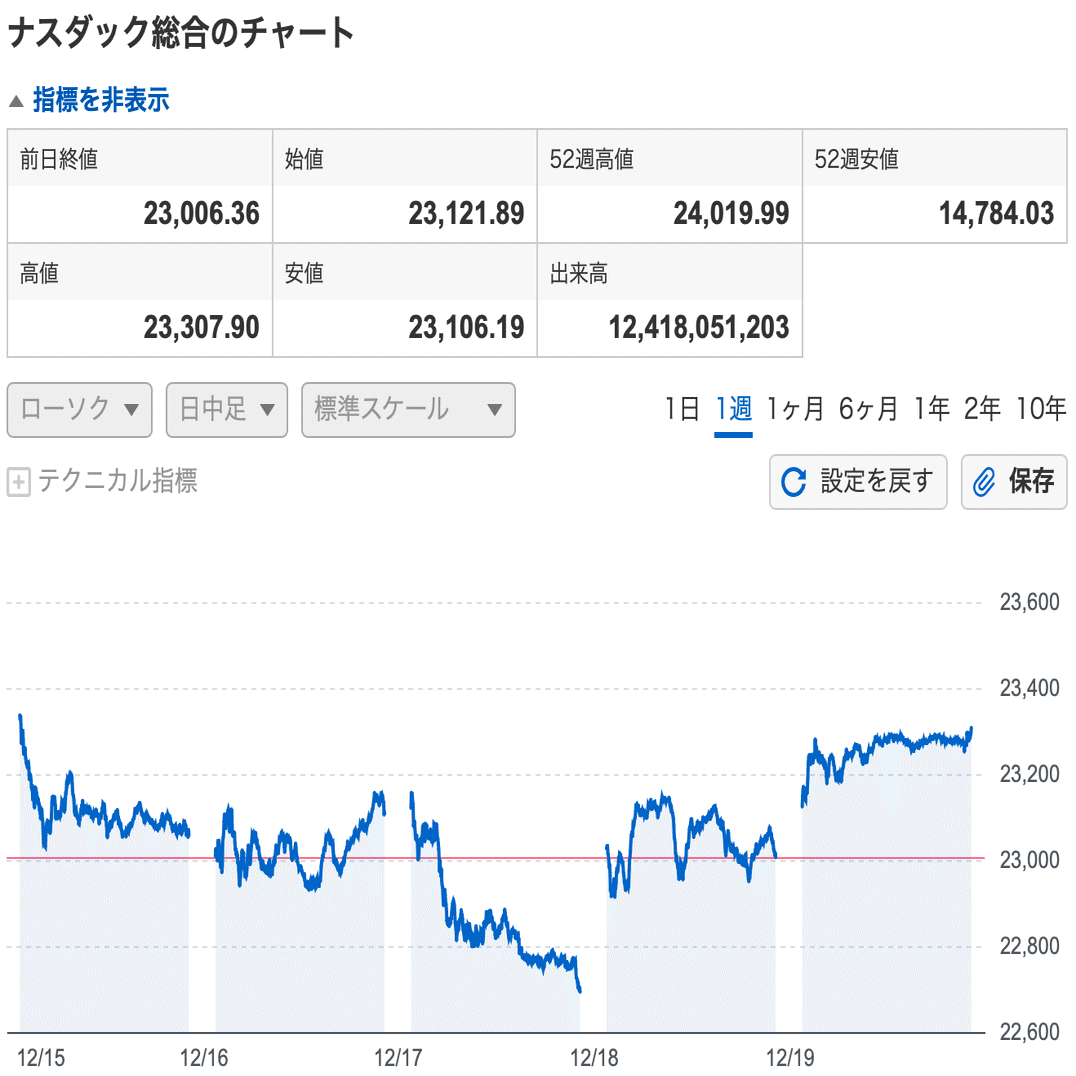Show the 2年 chart range
The height and width of the screenshot is (1076, 1076).
point(982,409)
